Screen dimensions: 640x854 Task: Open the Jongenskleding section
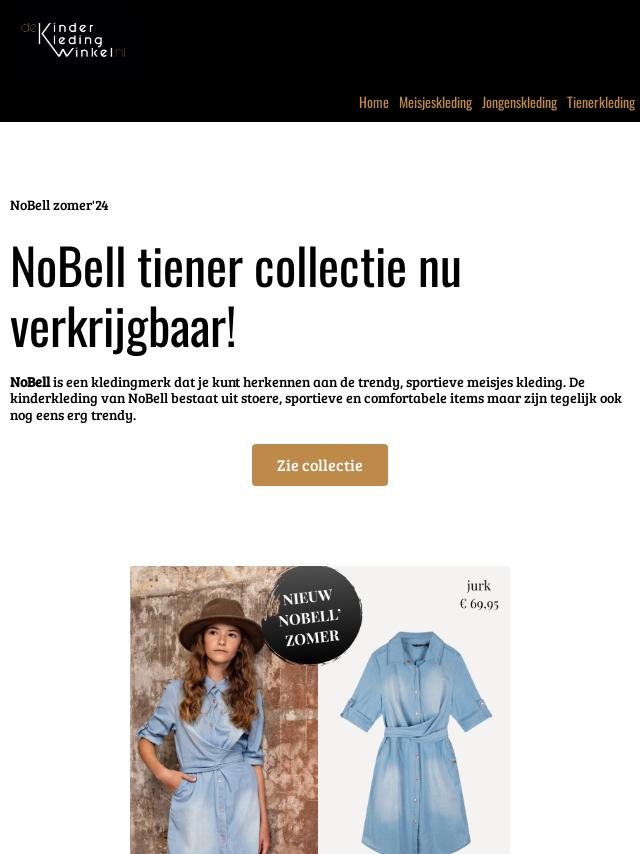point(519,102)
